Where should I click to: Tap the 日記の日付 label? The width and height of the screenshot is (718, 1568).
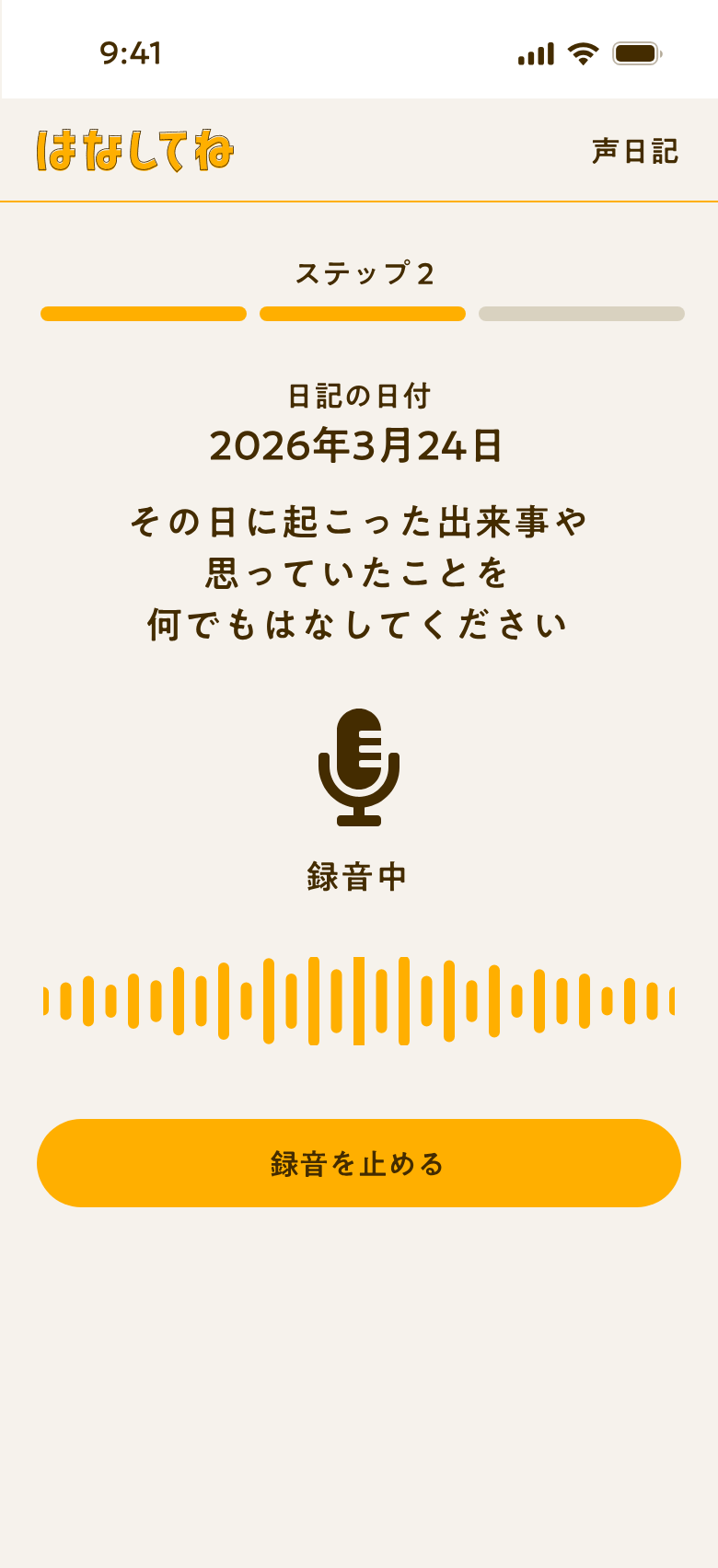(359, 397)
